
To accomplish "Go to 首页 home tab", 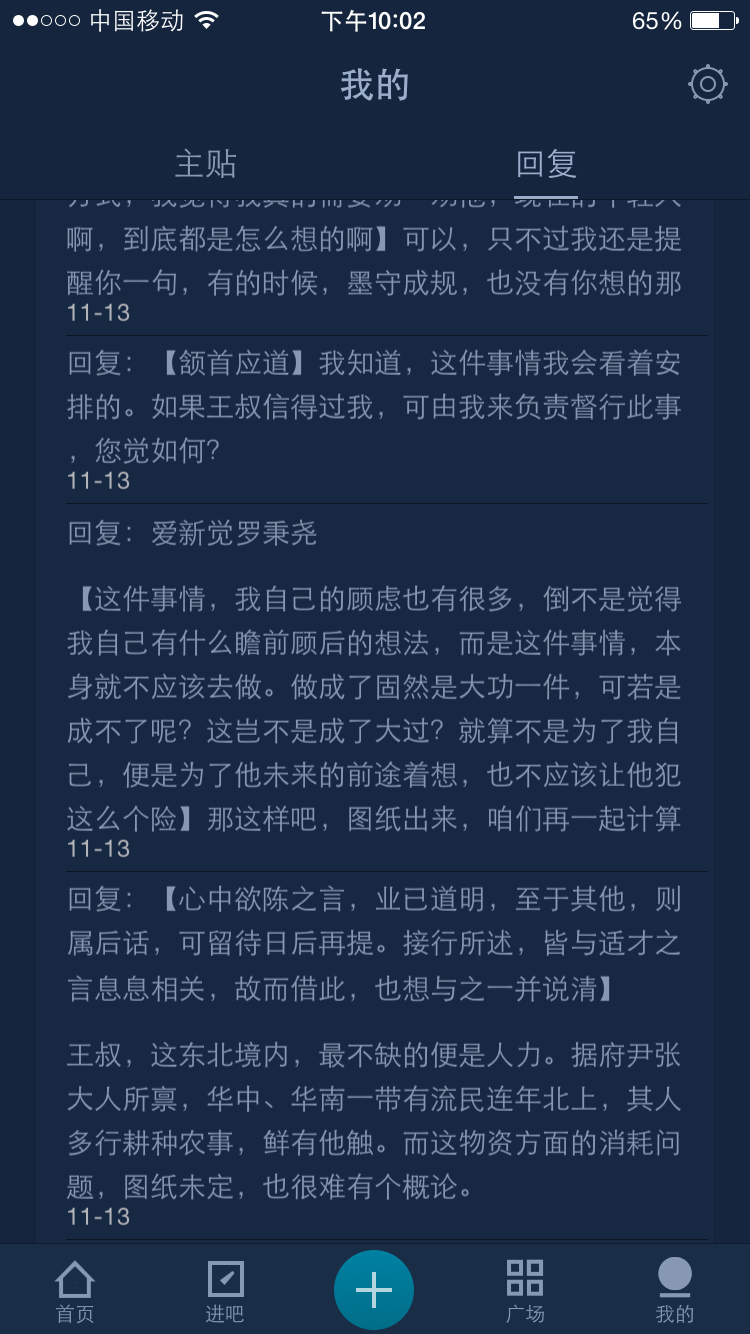I will tap(75, 1290).
